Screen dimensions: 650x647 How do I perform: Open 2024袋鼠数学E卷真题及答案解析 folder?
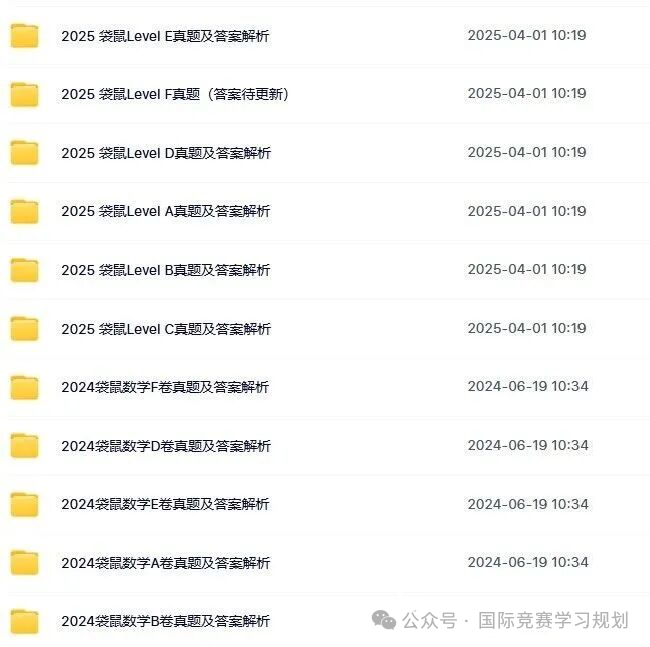tap(165, 504)
